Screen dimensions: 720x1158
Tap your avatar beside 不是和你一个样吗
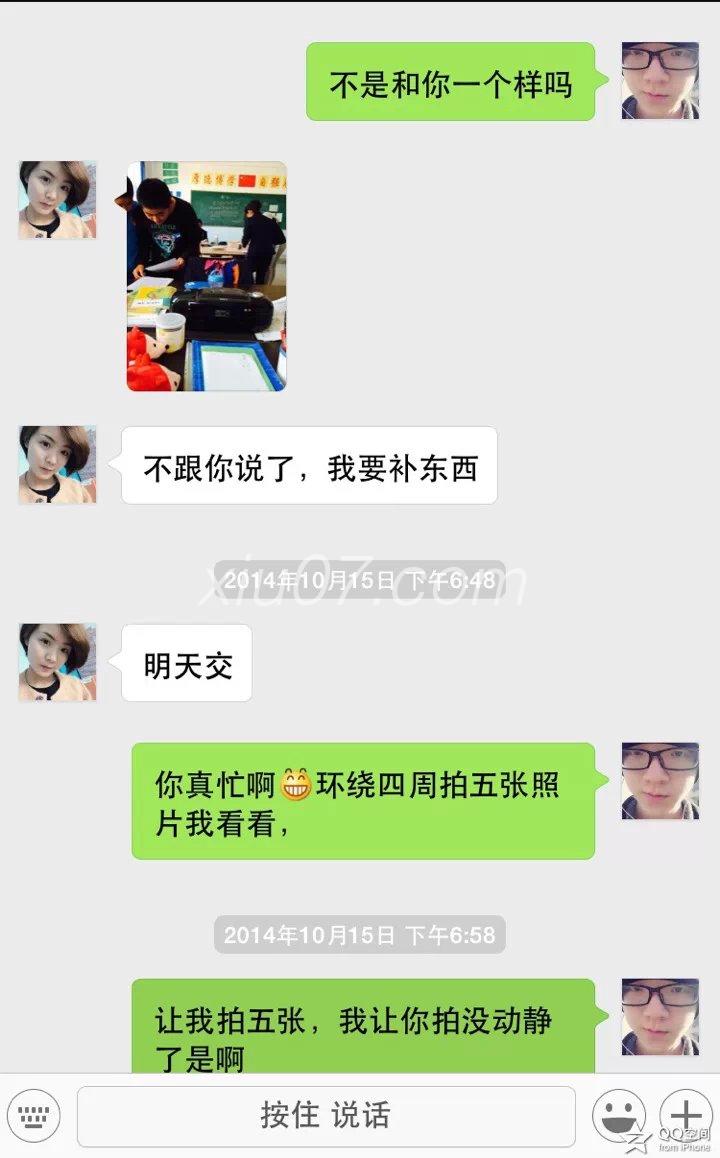coord(660,80)
